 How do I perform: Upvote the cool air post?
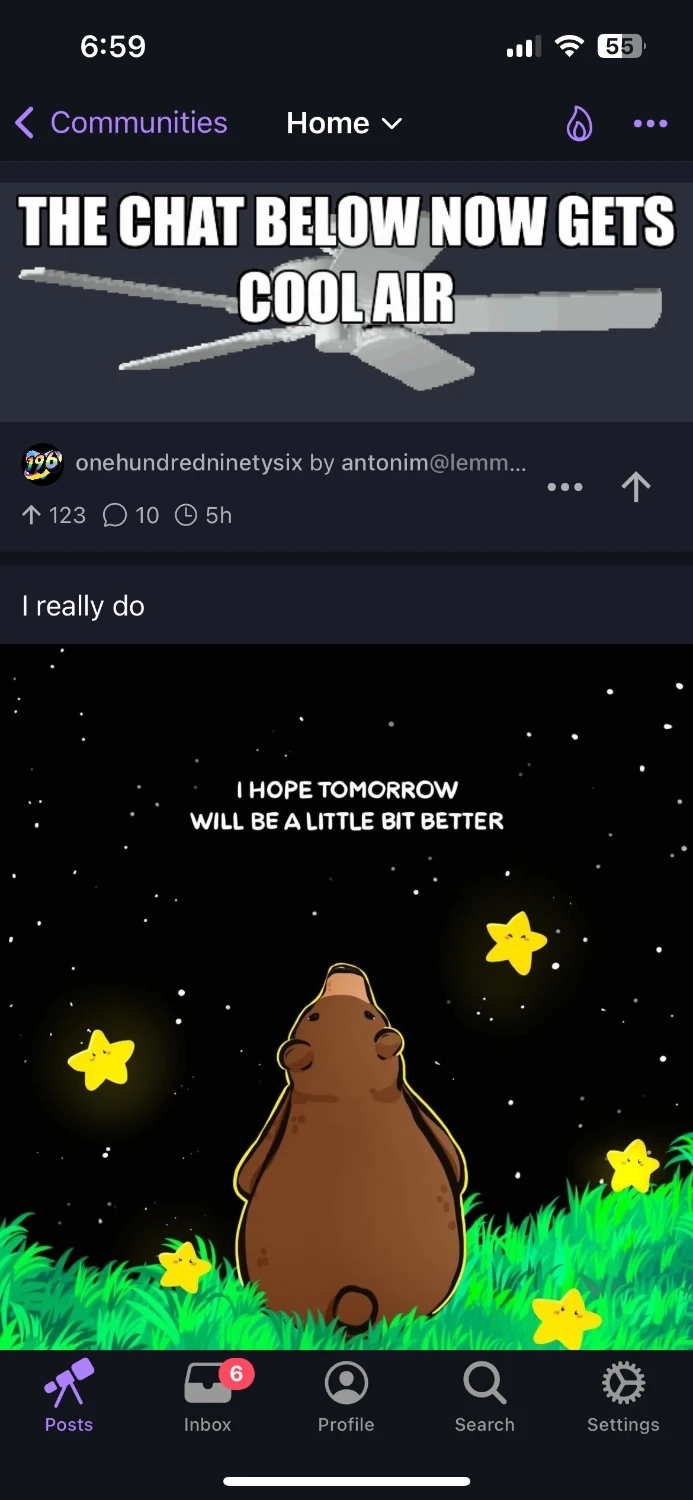[x=636, y=487]
